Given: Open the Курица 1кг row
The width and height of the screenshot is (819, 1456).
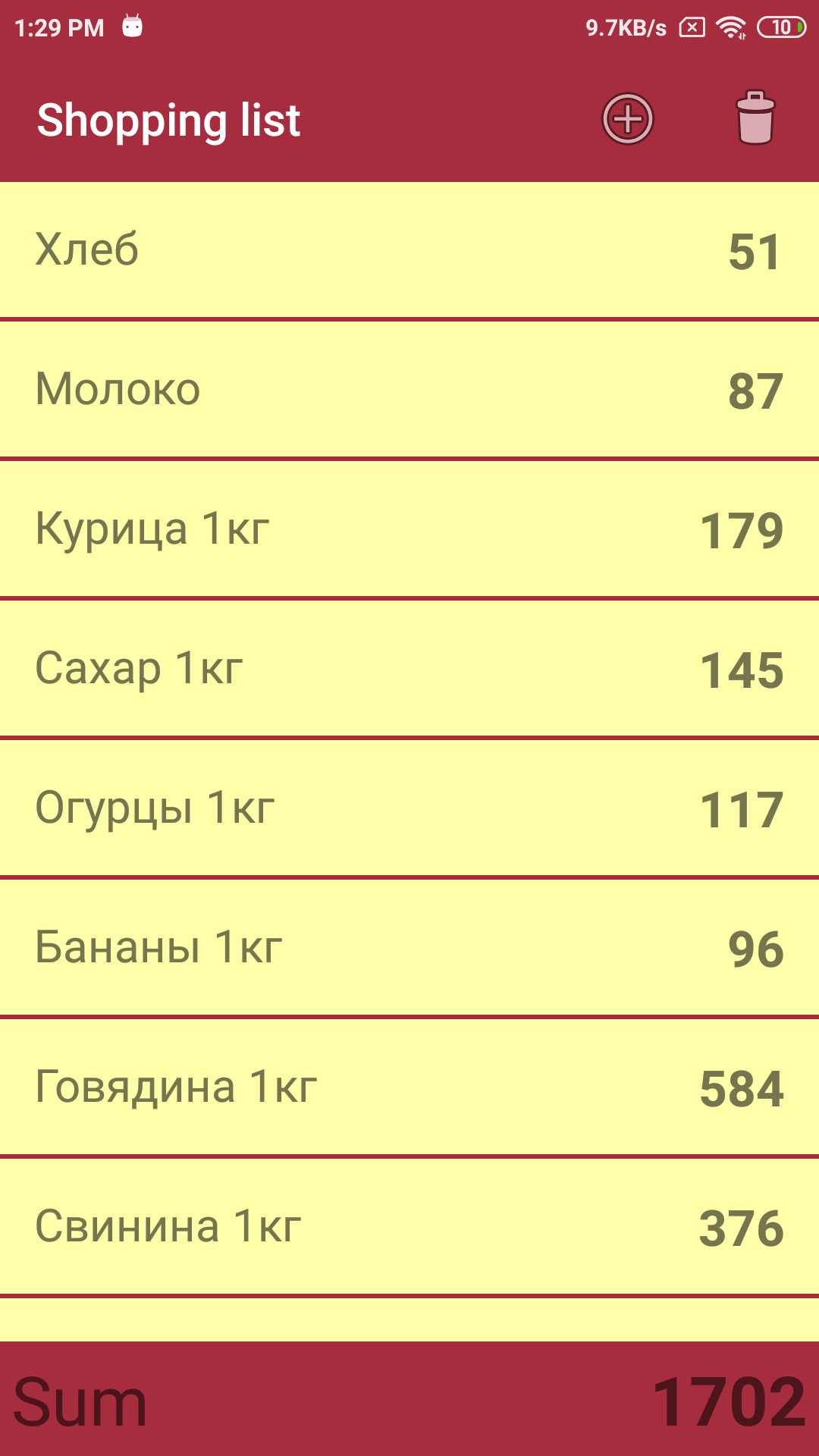Looking at the screenshot, I should pos(409,529).
